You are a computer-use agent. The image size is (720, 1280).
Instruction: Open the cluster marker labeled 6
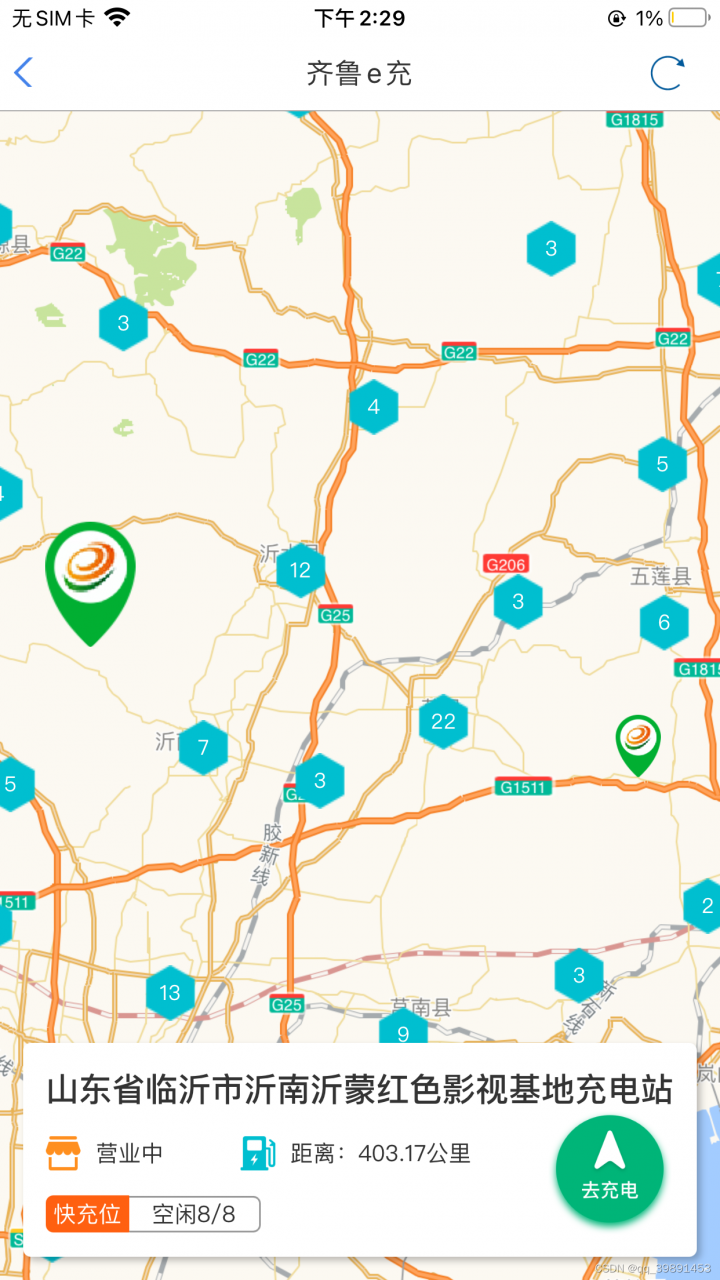coord(664,623)
